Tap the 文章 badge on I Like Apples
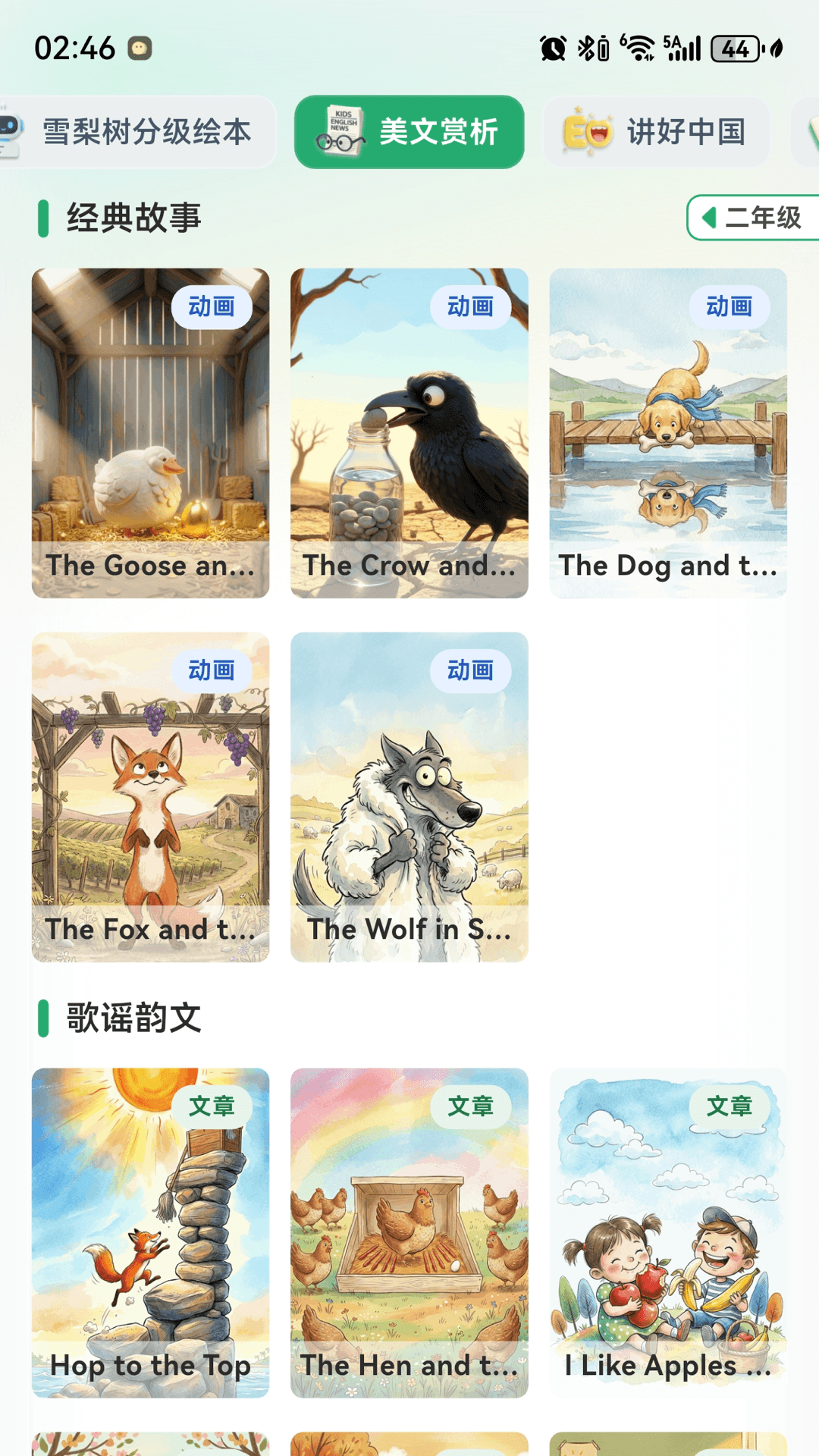The image size is (819, 1456). click(728, 1107)
